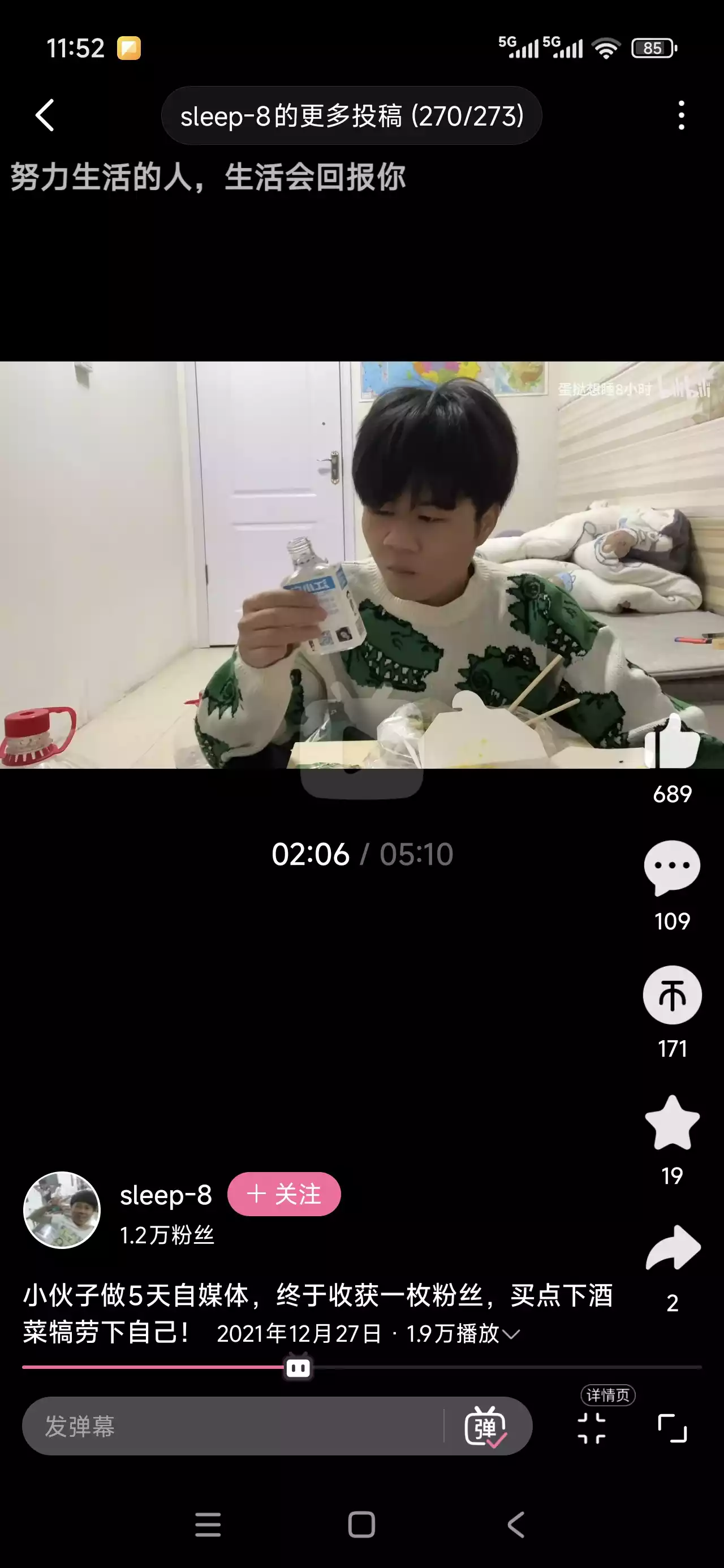Tap the system home button
The image size is (724, 1568).
361,1525
